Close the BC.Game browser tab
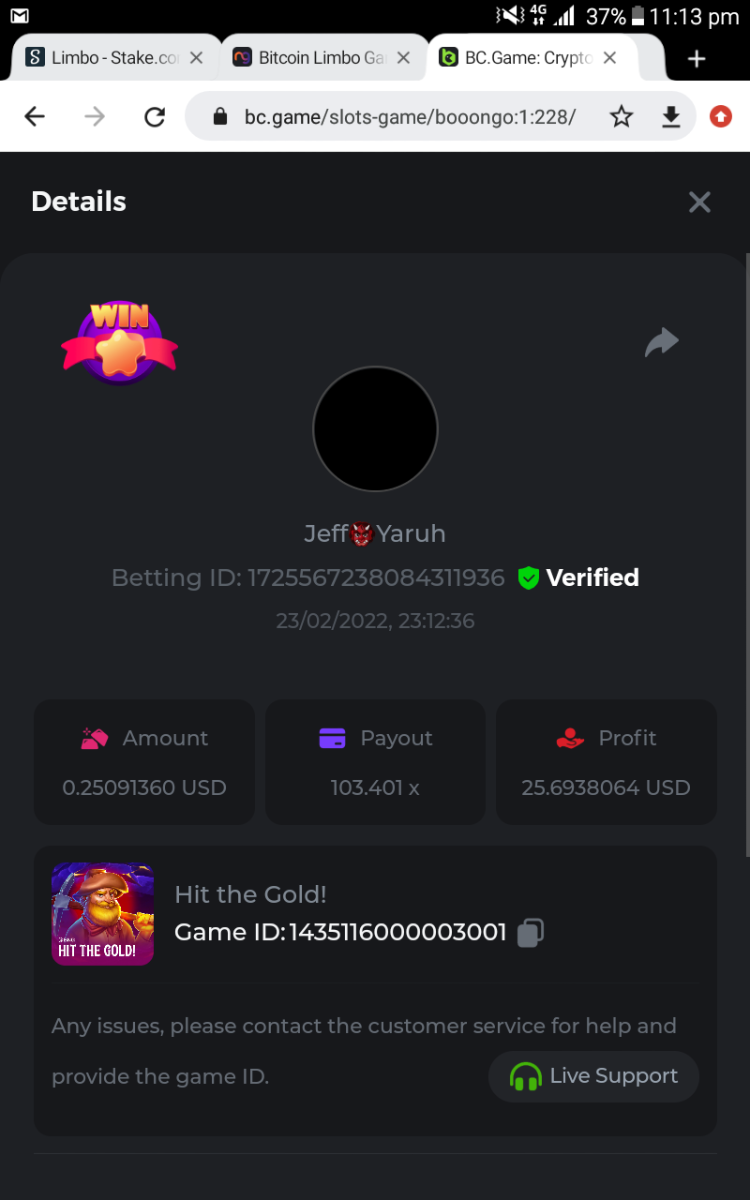 [x=610, y=58]
